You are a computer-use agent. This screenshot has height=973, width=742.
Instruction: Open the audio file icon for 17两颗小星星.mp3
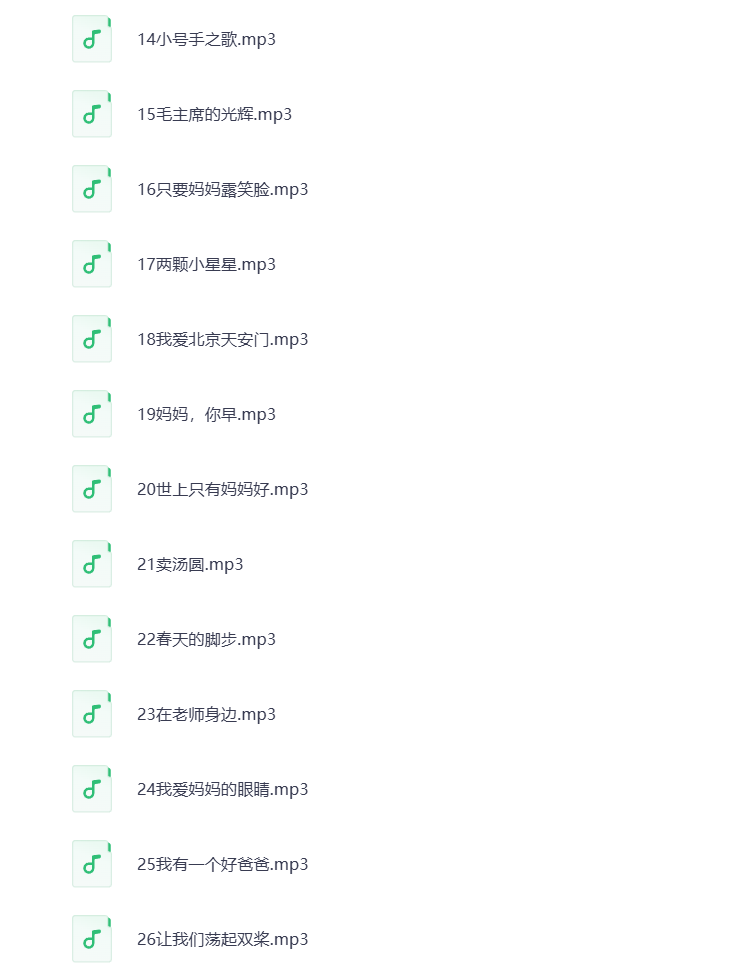click(x=91, y=263)
